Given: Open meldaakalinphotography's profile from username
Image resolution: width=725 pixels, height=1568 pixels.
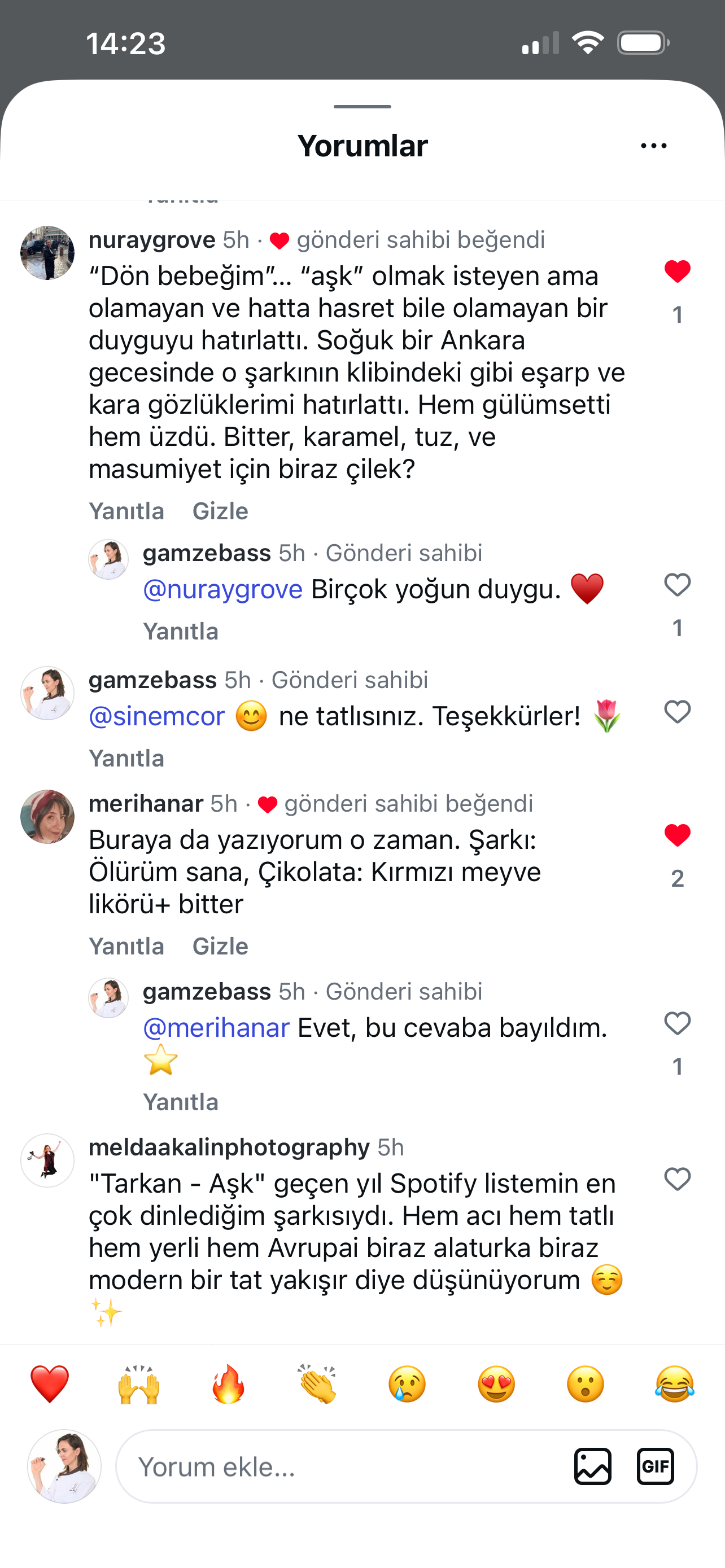Looking at the screenshot, I should [229, 1147].
